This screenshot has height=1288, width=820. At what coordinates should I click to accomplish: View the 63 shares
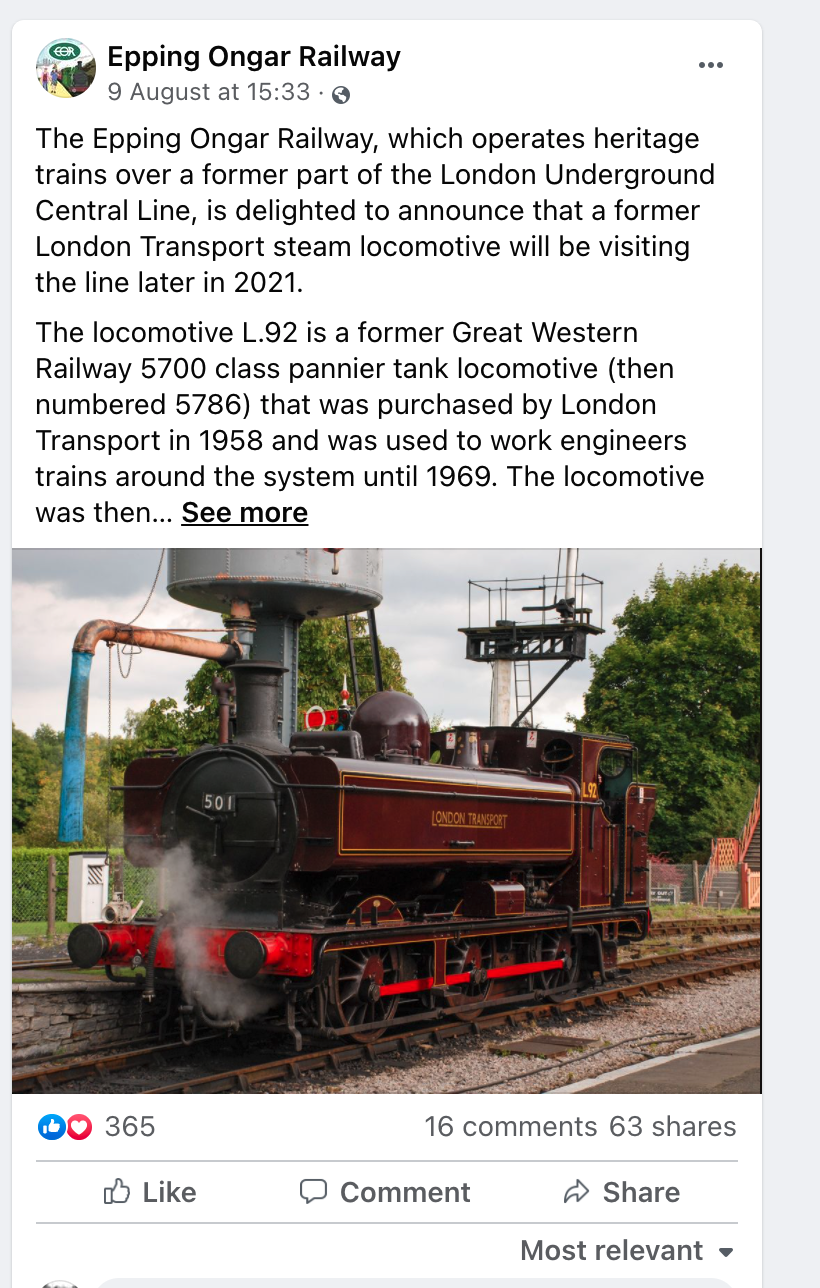coord(672,1127)
